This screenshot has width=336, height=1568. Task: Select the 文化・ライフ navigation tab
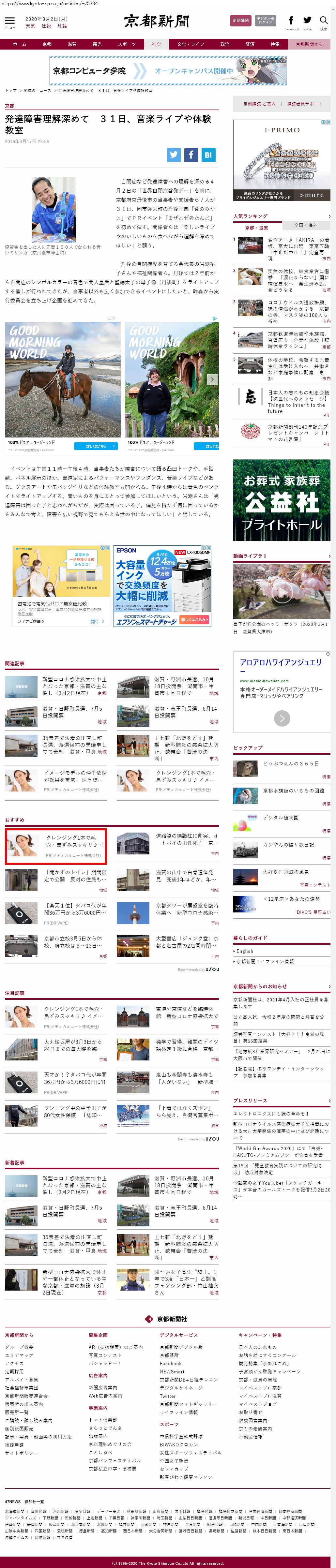[x=191, y=44]
